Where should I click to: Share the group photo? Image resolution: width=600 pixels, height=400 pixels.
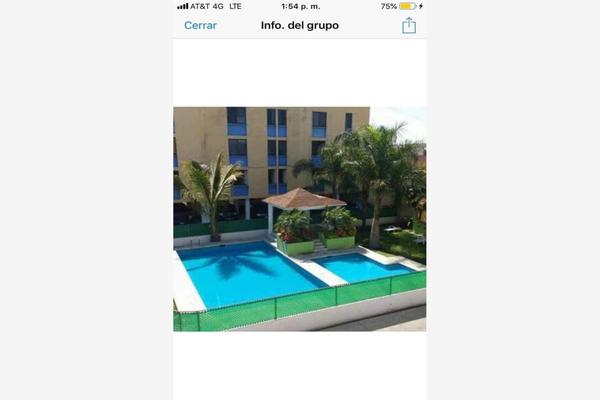pyautogui.click(x=409, y=25)
